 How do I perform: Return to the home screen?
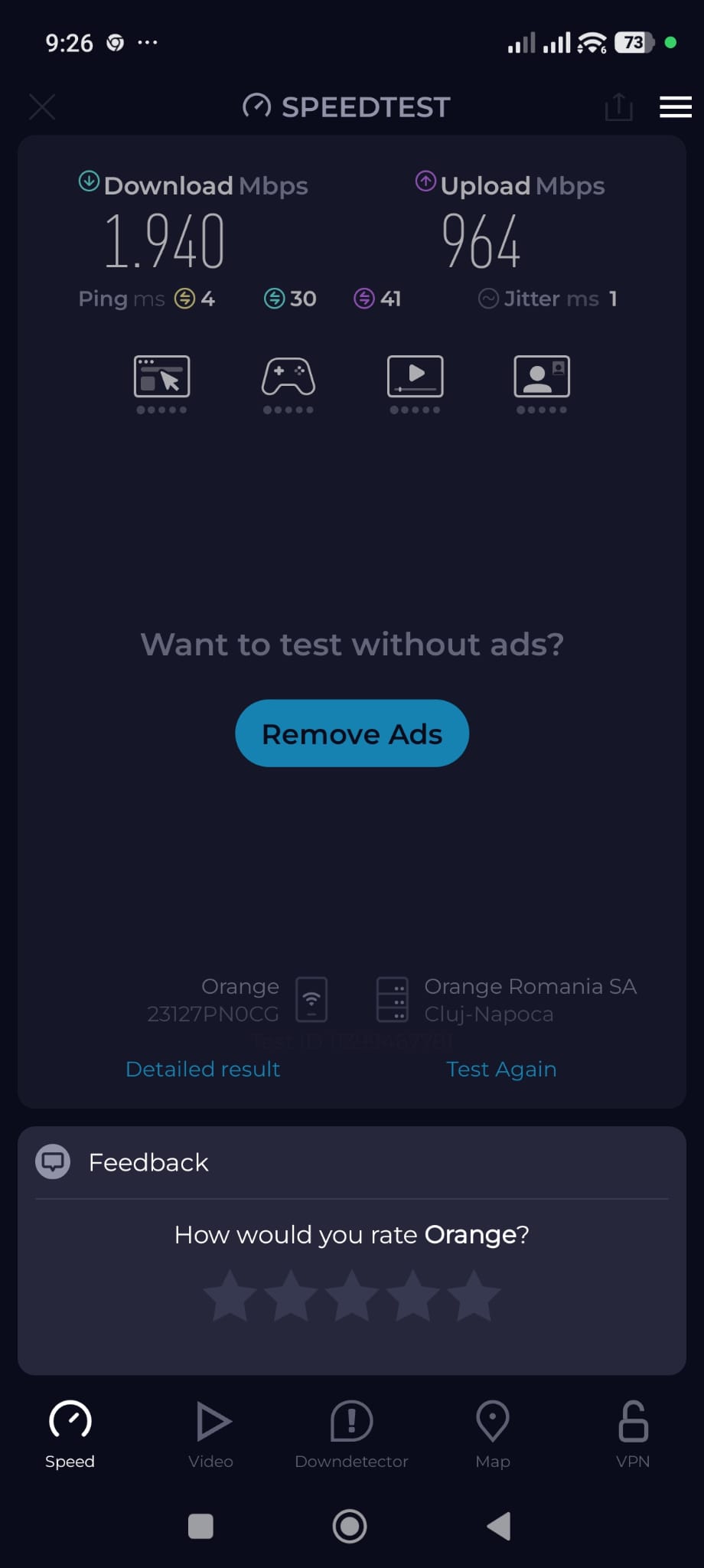pyautogui.click(x=350, y=1526)
